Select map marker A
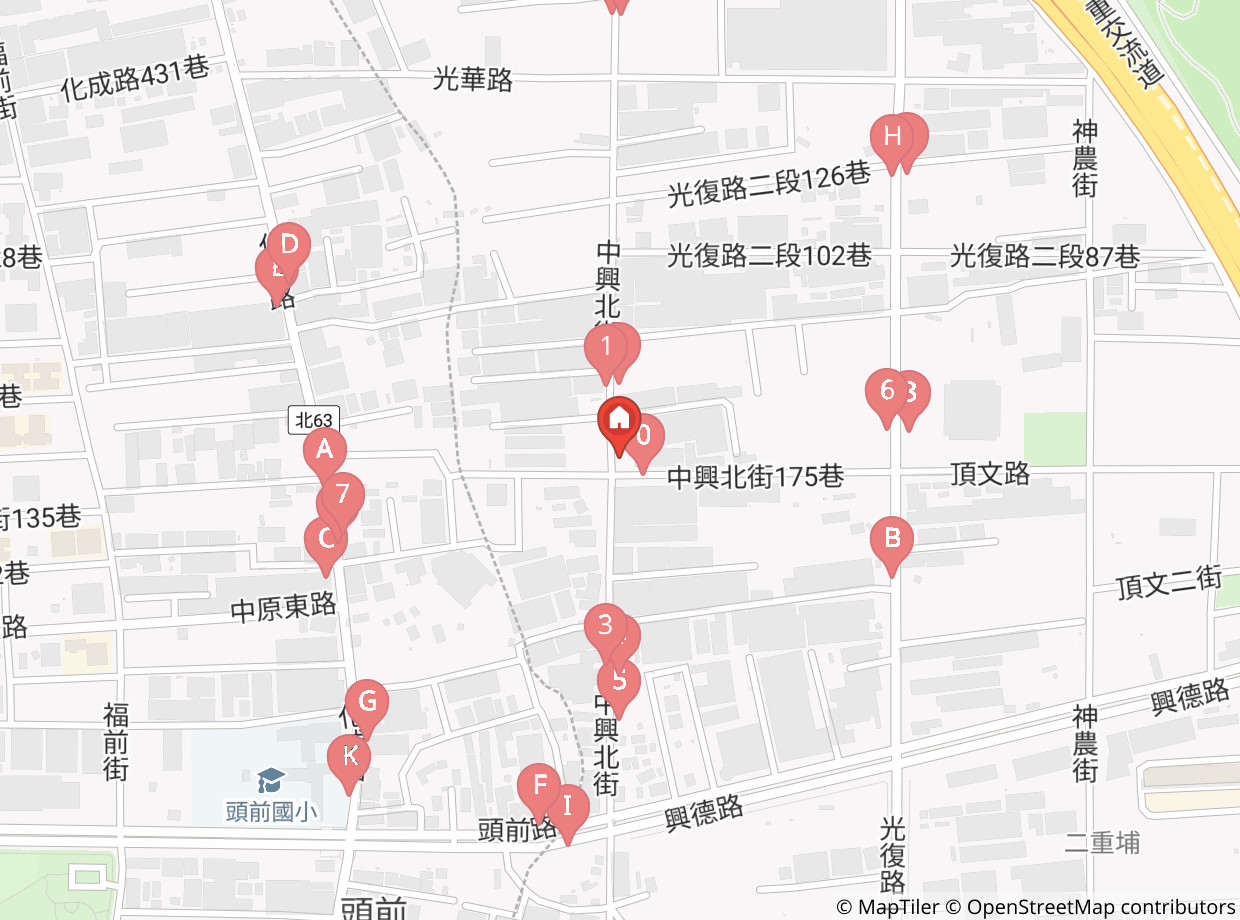Image resolution: width=1240 pixels, height=920 pixels. pyautogui.click(x=324, y=449)
